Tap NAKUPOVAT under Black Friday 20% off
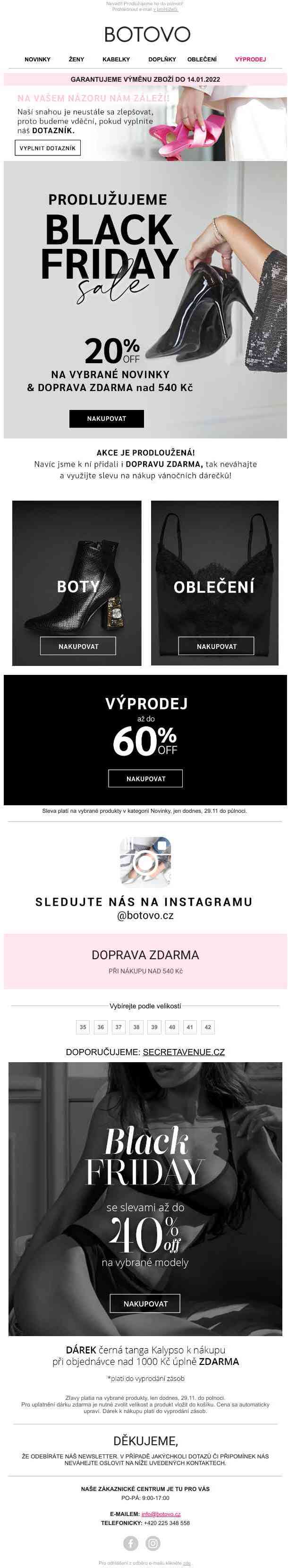The image size is (288, 1568). coord(107,418)
